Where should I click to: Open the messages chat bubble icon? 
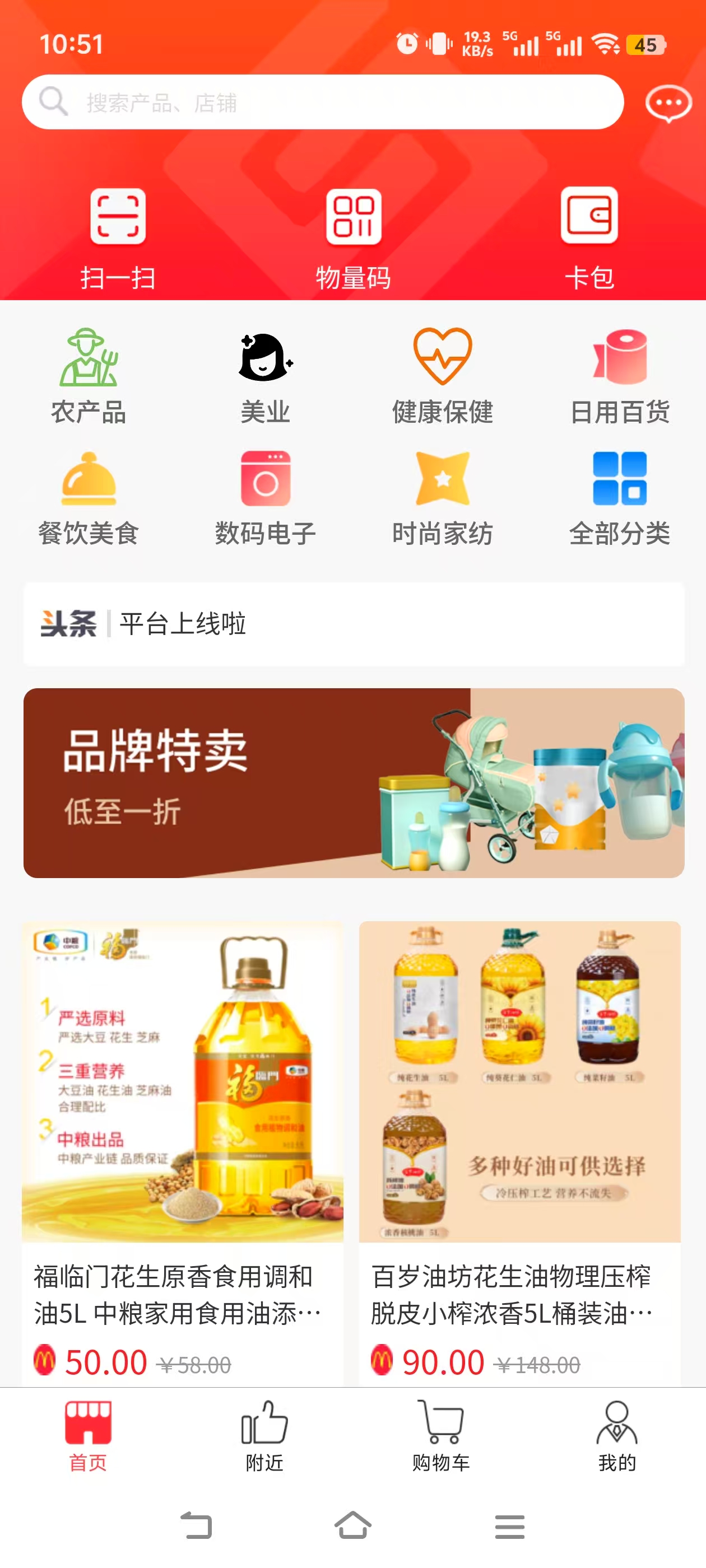[x=668, y=104]
